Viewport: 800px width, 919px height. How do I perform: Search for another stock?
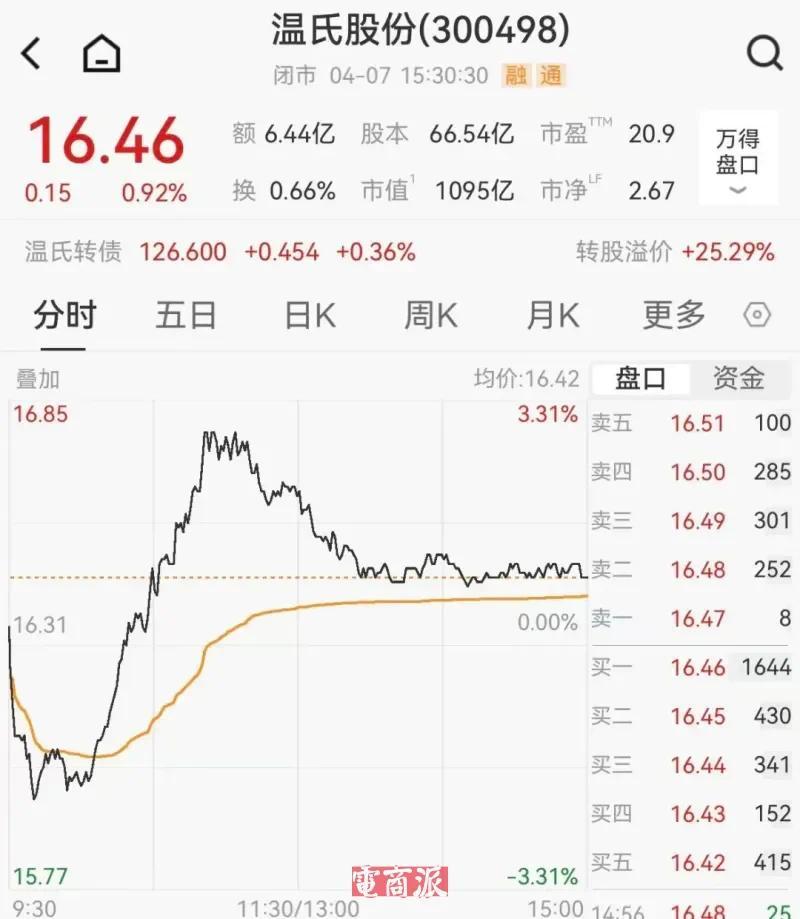point(764,54)
